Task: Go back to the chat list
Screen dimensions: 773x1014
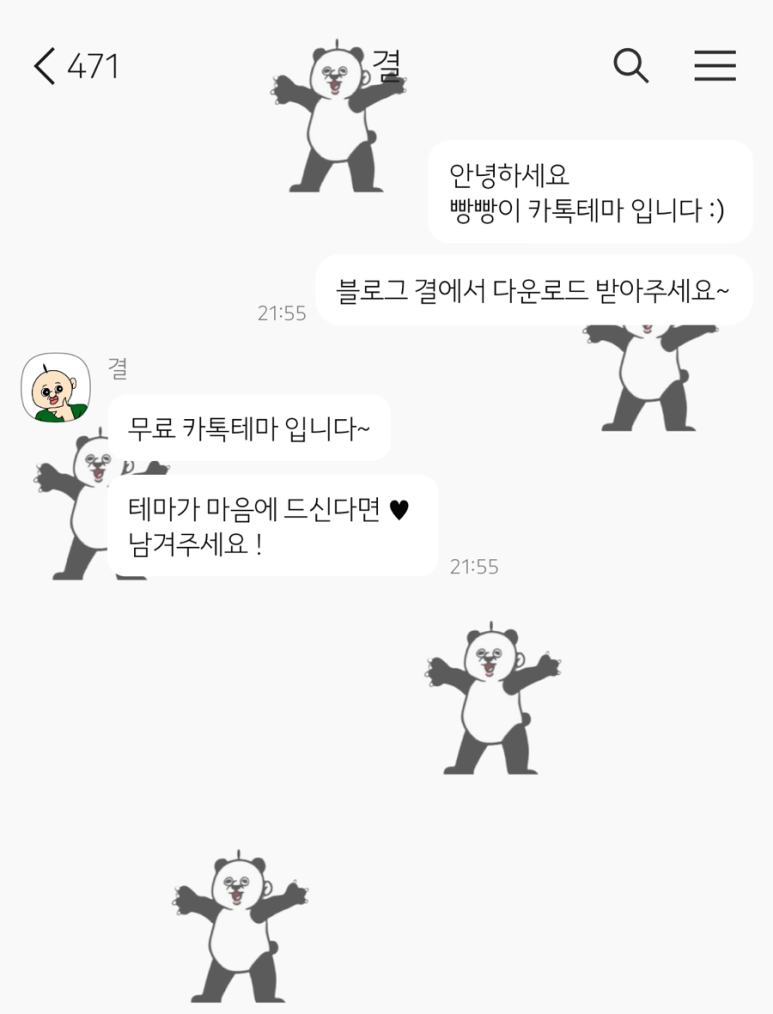Action: coord(45,66)
